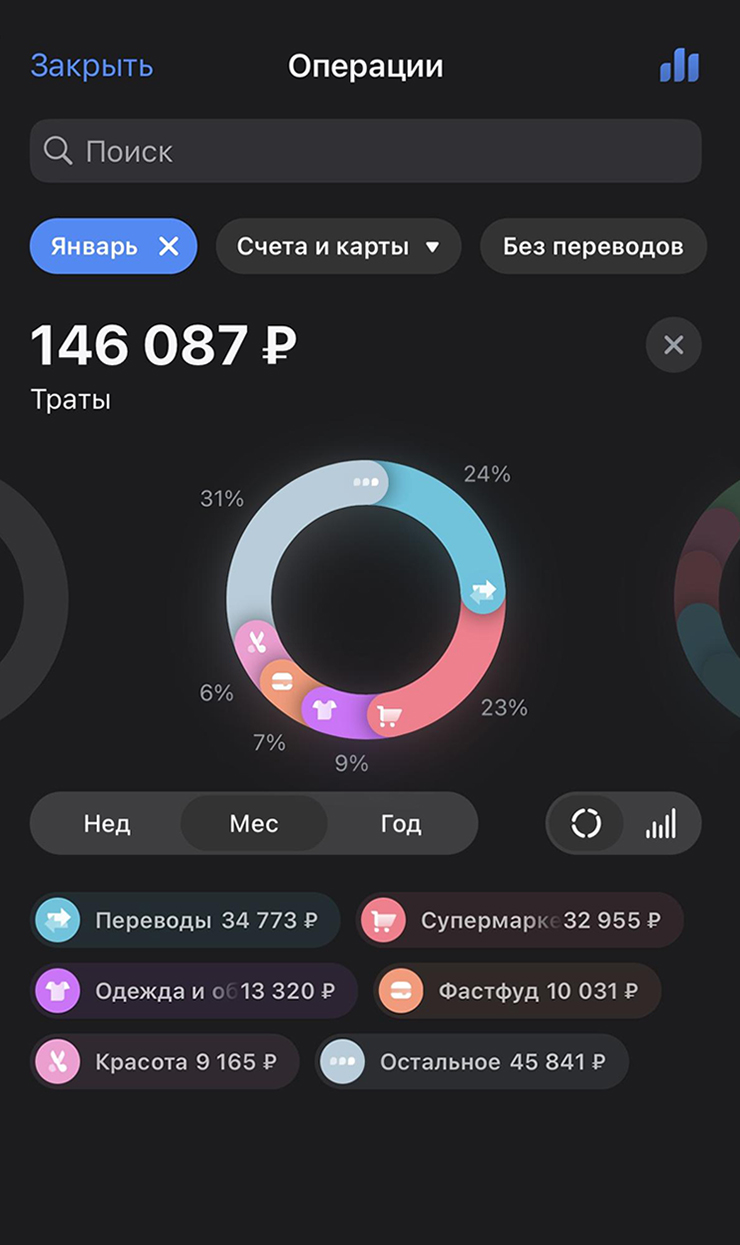740x1245 pixels.
Task: Switch the period to Год
Action: pyautogui.click(x=401, y=824)
